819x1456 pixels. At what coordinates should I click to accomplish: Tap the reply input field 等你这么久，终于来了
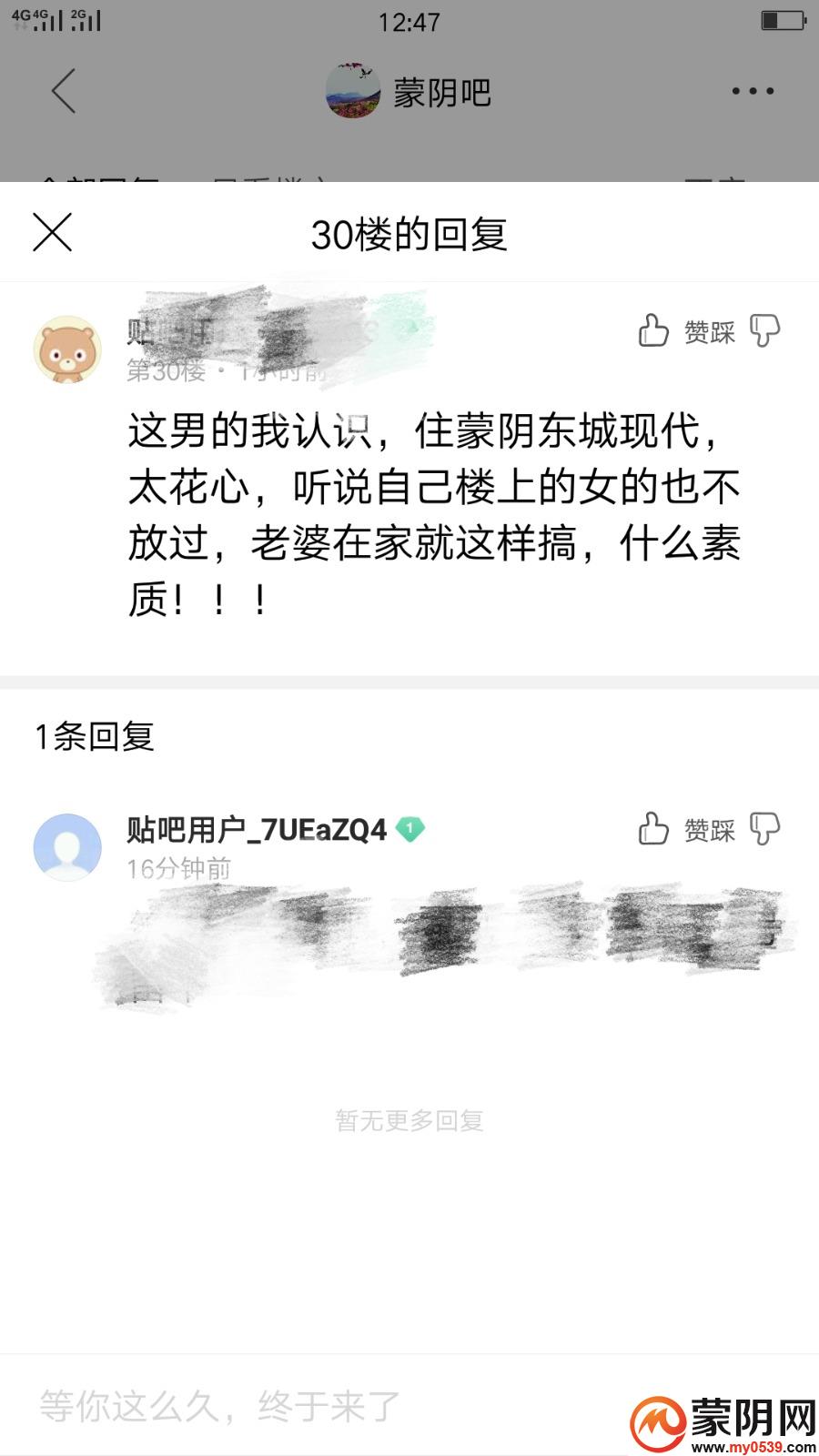click(x=273, y=1406)
